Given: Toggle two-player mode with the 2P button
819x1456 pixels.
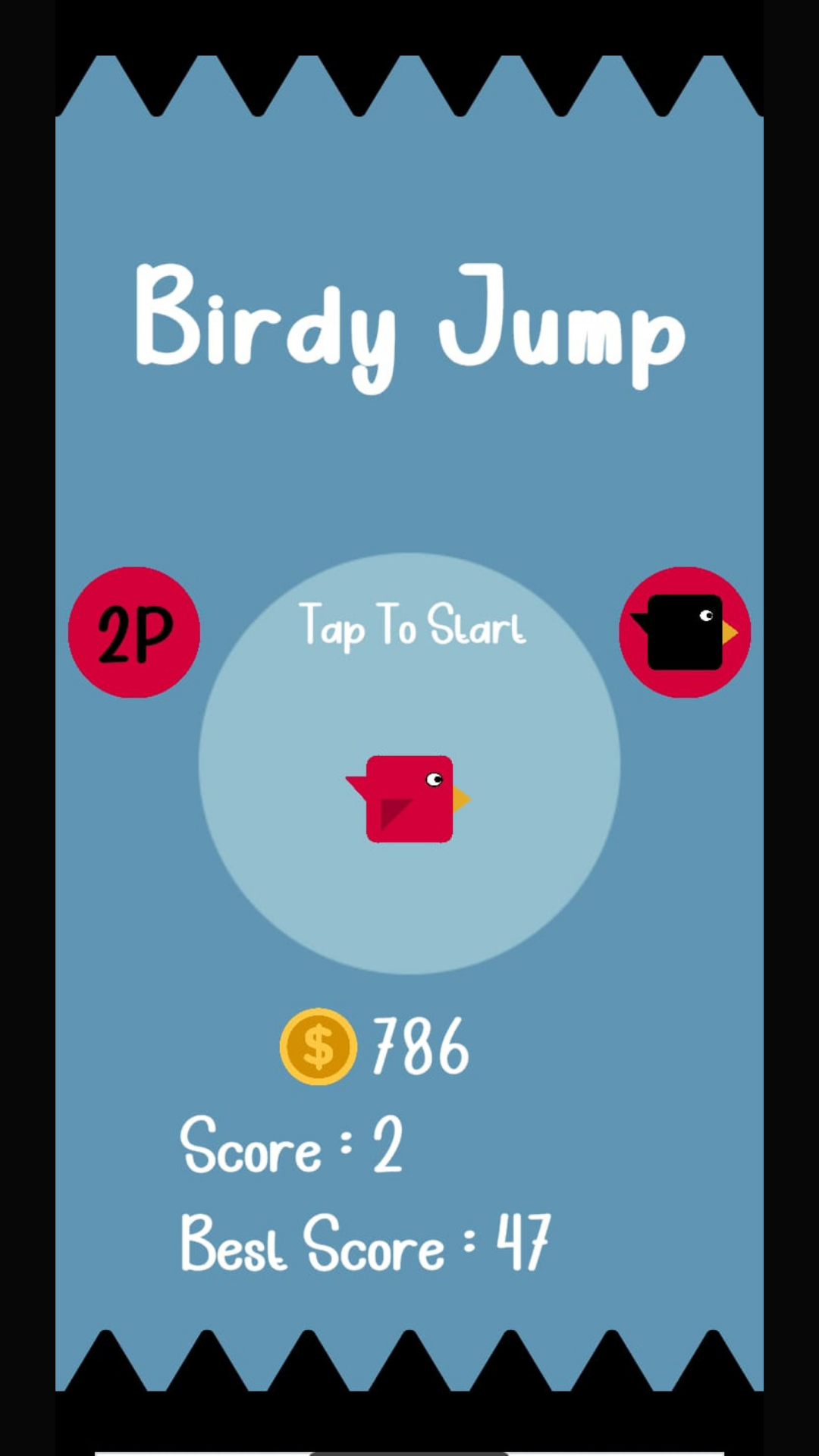Looking at the screenshot, I should [133, 632].
